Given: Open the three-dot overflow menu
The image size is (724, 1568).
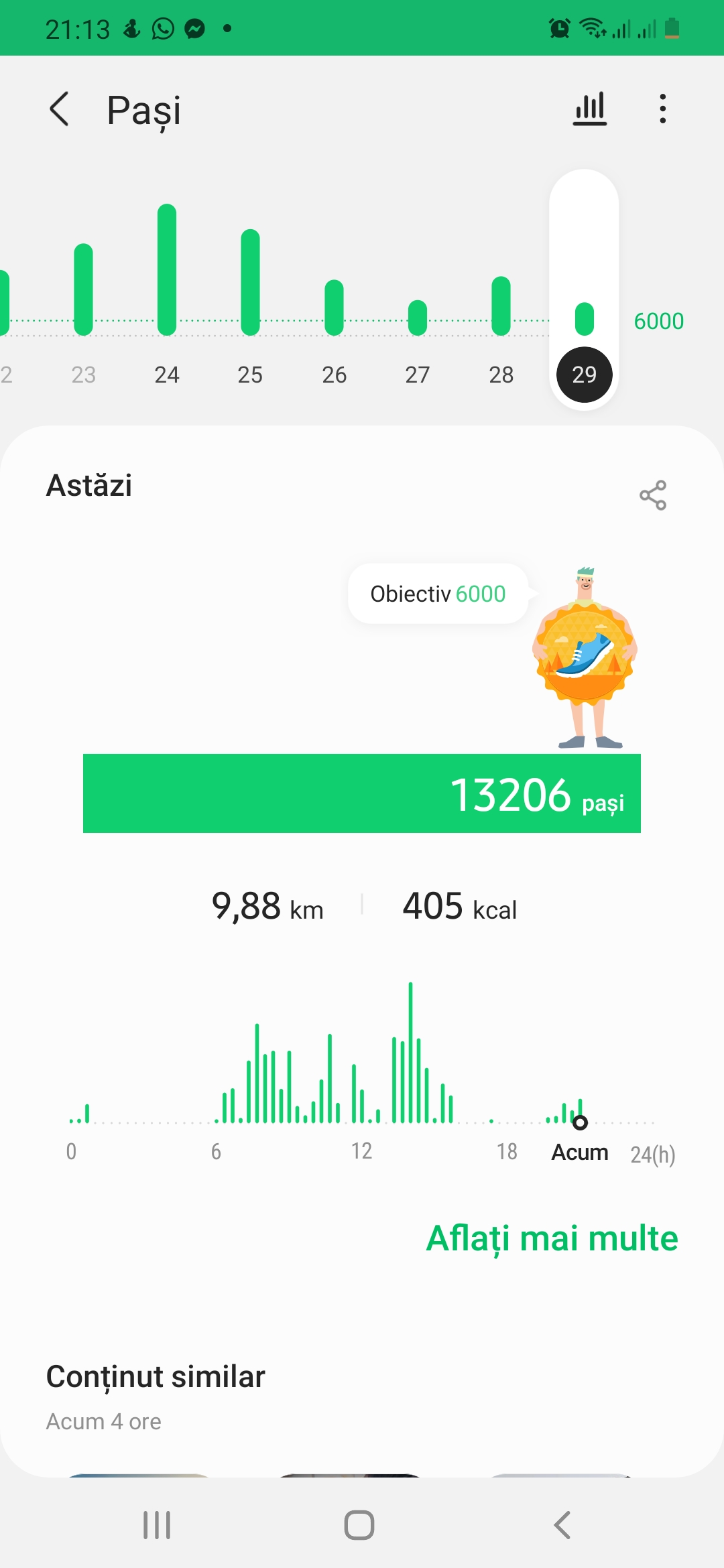Looking at the screenshot, I should 662,109.
